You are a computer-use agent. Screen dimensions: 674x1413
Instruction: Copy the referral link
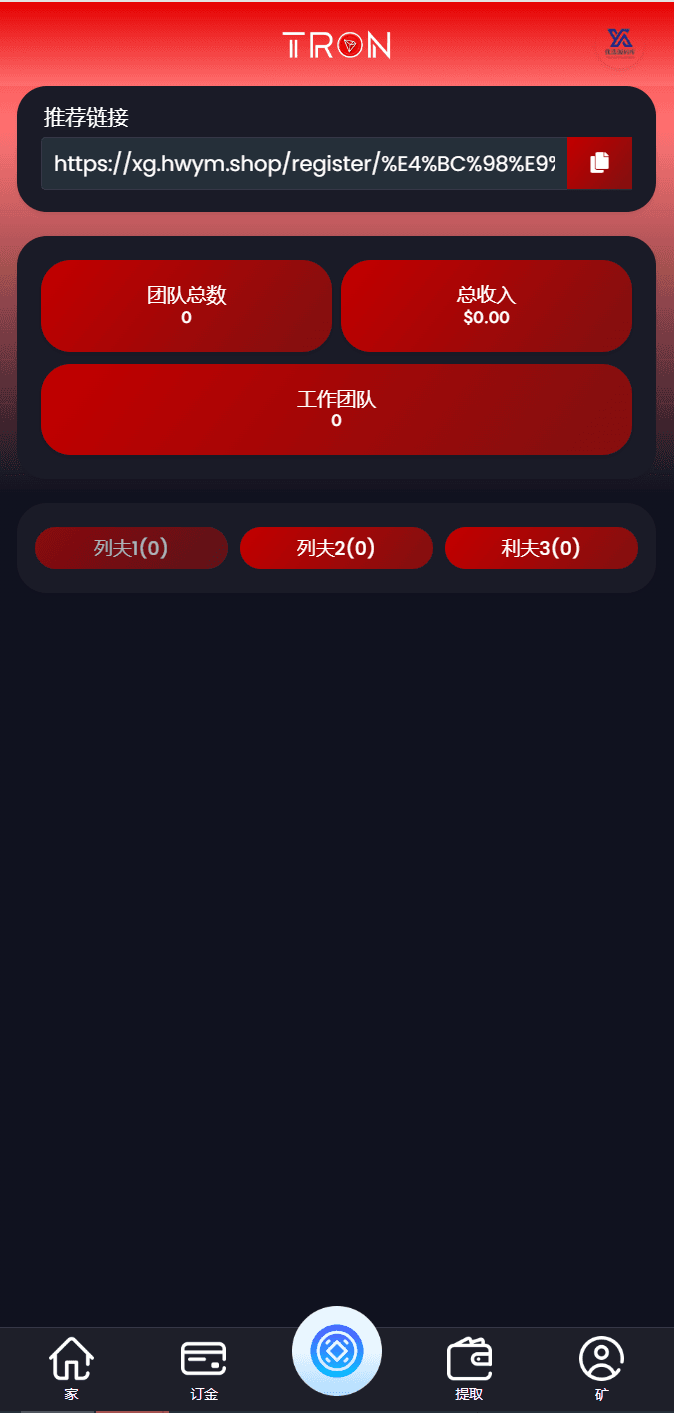point(599,163)
